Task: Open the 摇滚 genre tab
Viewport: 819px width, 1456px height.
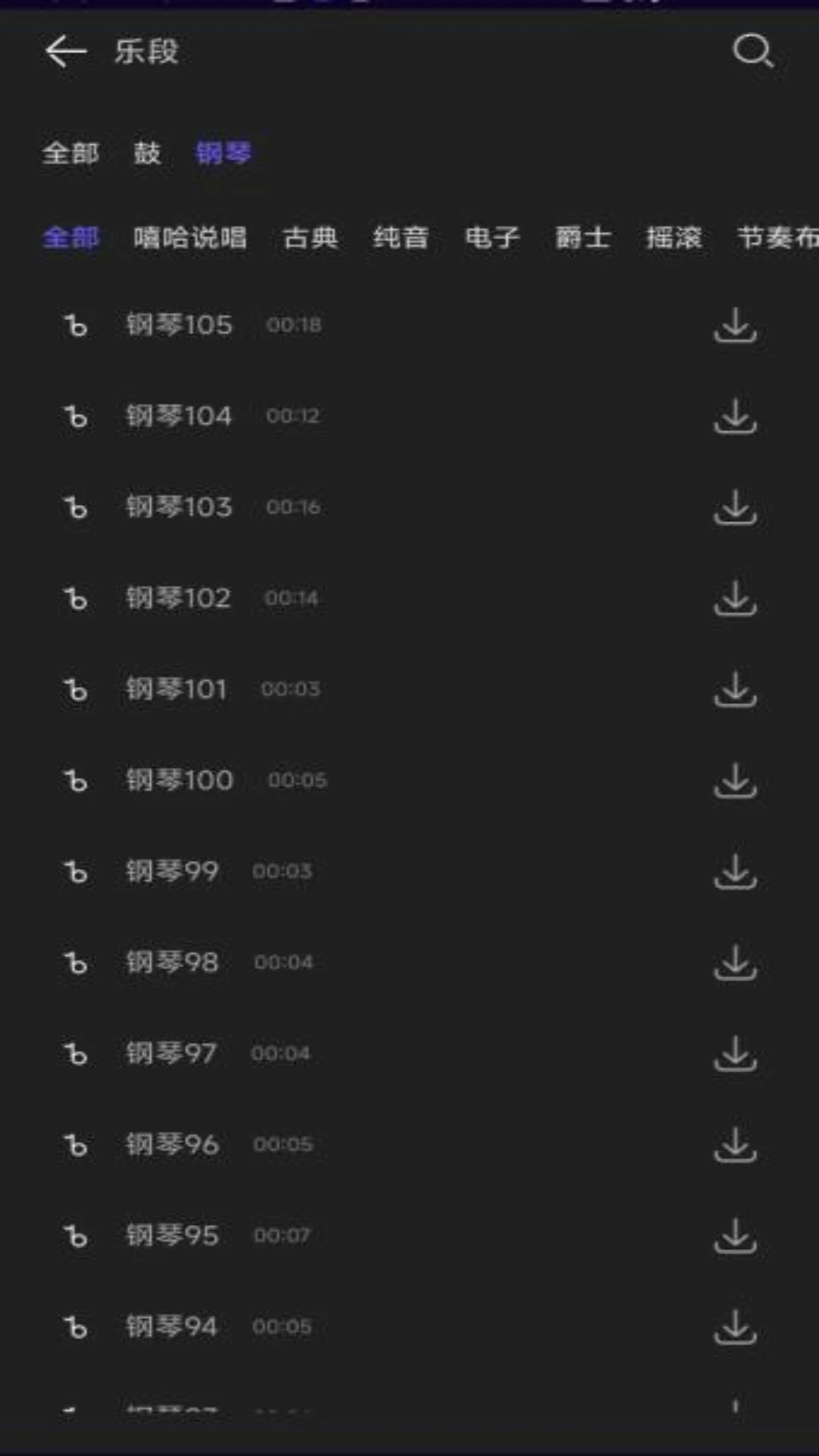Action: pos(674,237)
